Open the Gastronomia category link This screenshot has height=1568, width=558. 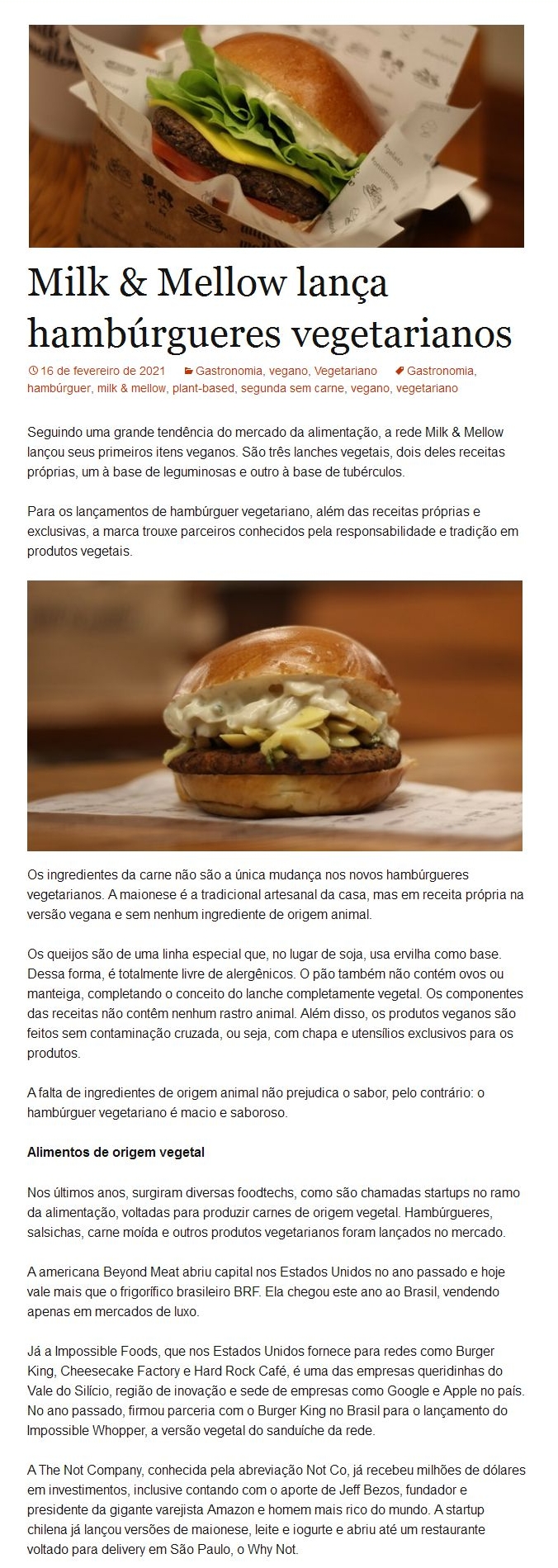click(229, 371)
